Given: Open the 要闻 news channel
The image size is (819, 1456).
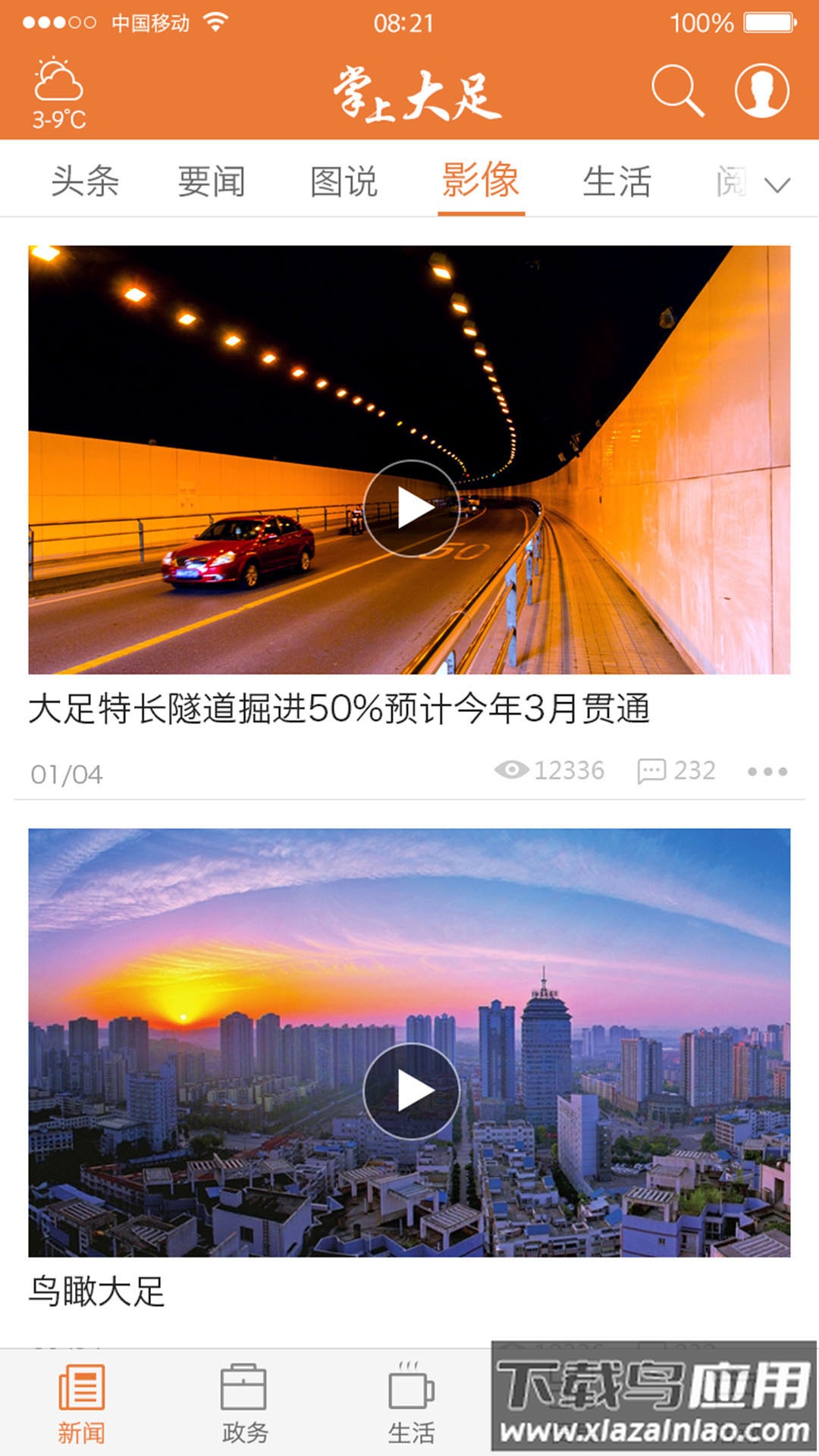Looking at the screenshot, I should [211, 180].
